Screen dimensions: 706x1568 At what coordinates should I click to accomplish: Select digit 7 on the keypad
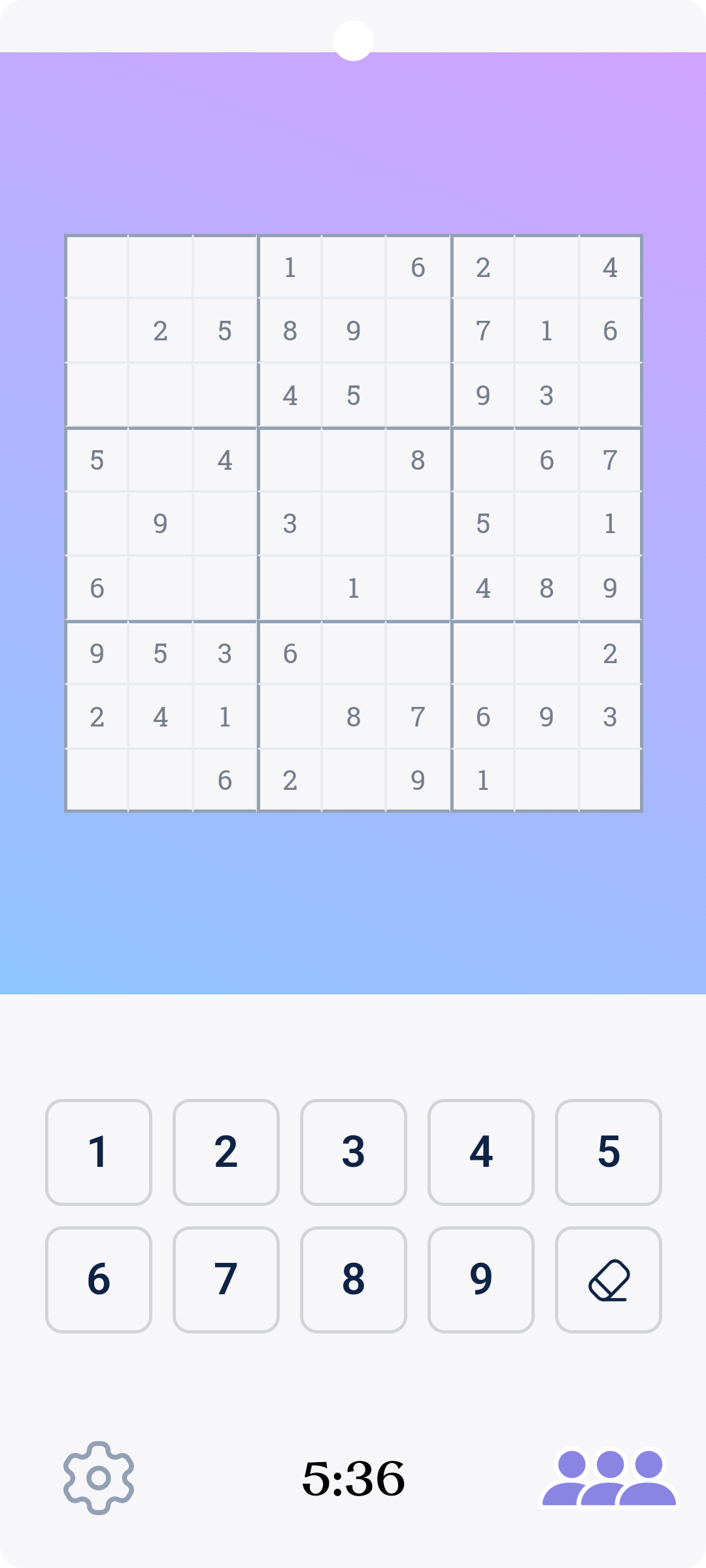[226, 1280]
